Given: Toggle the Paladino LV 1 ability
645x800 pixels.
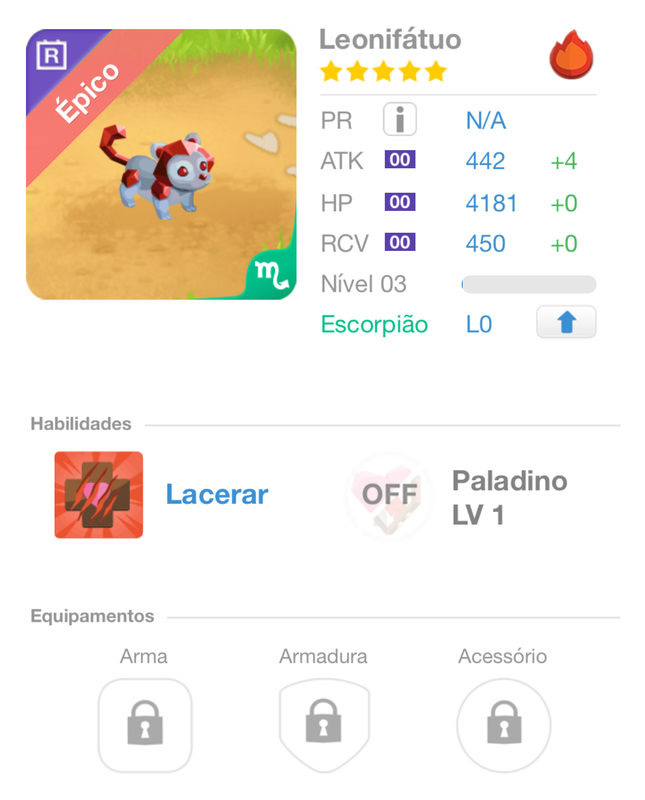Looking at the screenshot, I should pyautogui.click(x=388, y=494).
